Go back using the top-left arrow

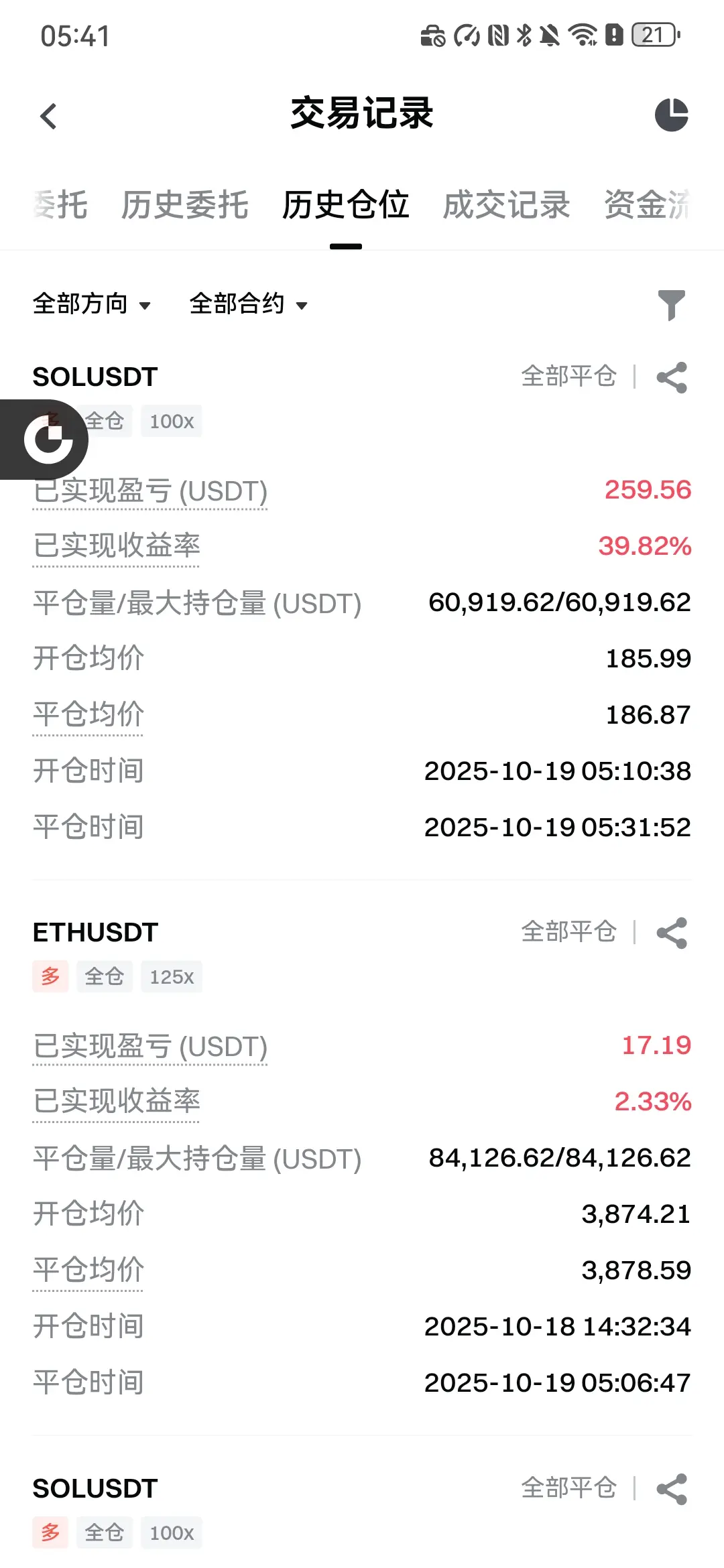coord(48,116)
